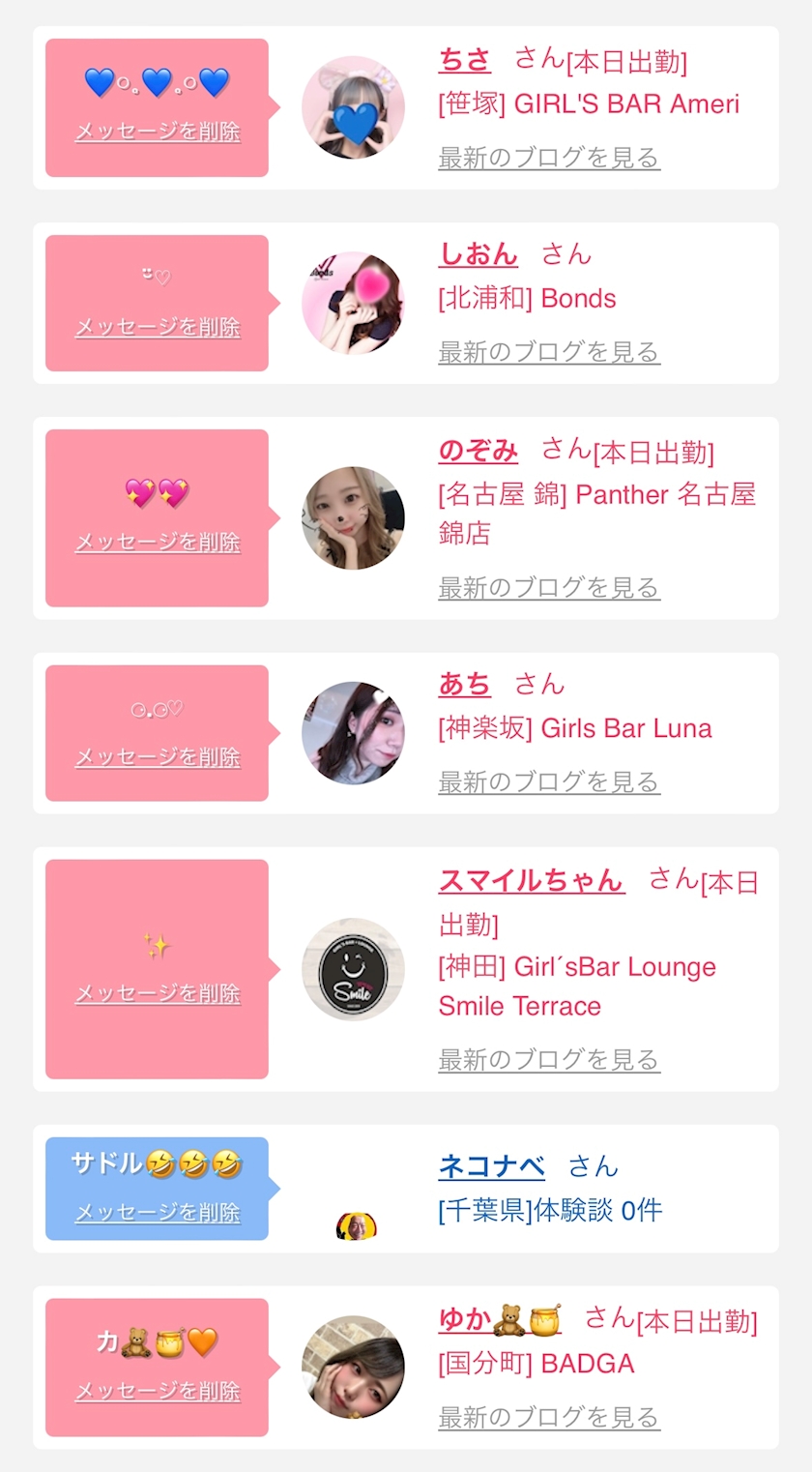Delete the message sent to しおん
The height and width of the screenshot is (1472, 812).
point(158,328)
